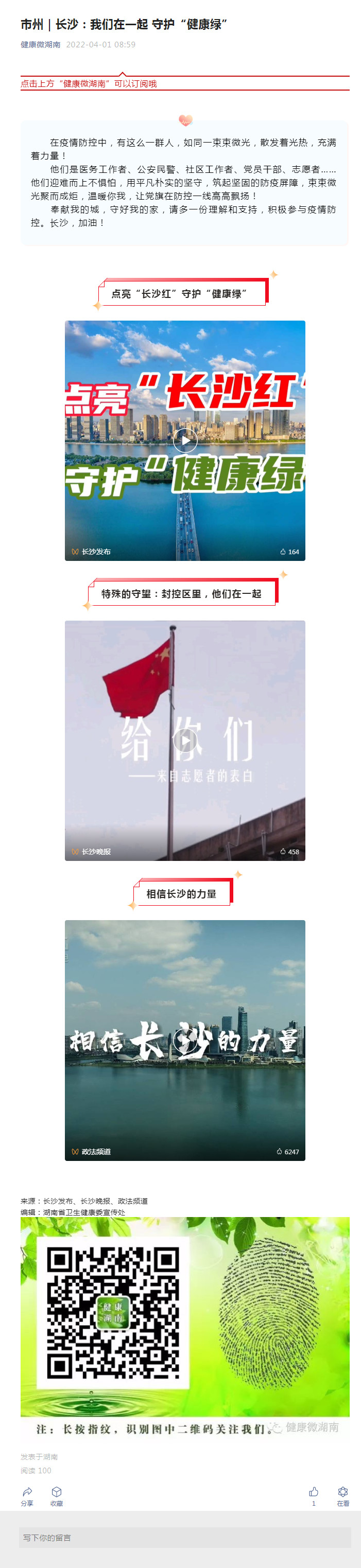Save article with 收藏
The height and width of the screenshot is (1568, 361).
coord(57,1494)
